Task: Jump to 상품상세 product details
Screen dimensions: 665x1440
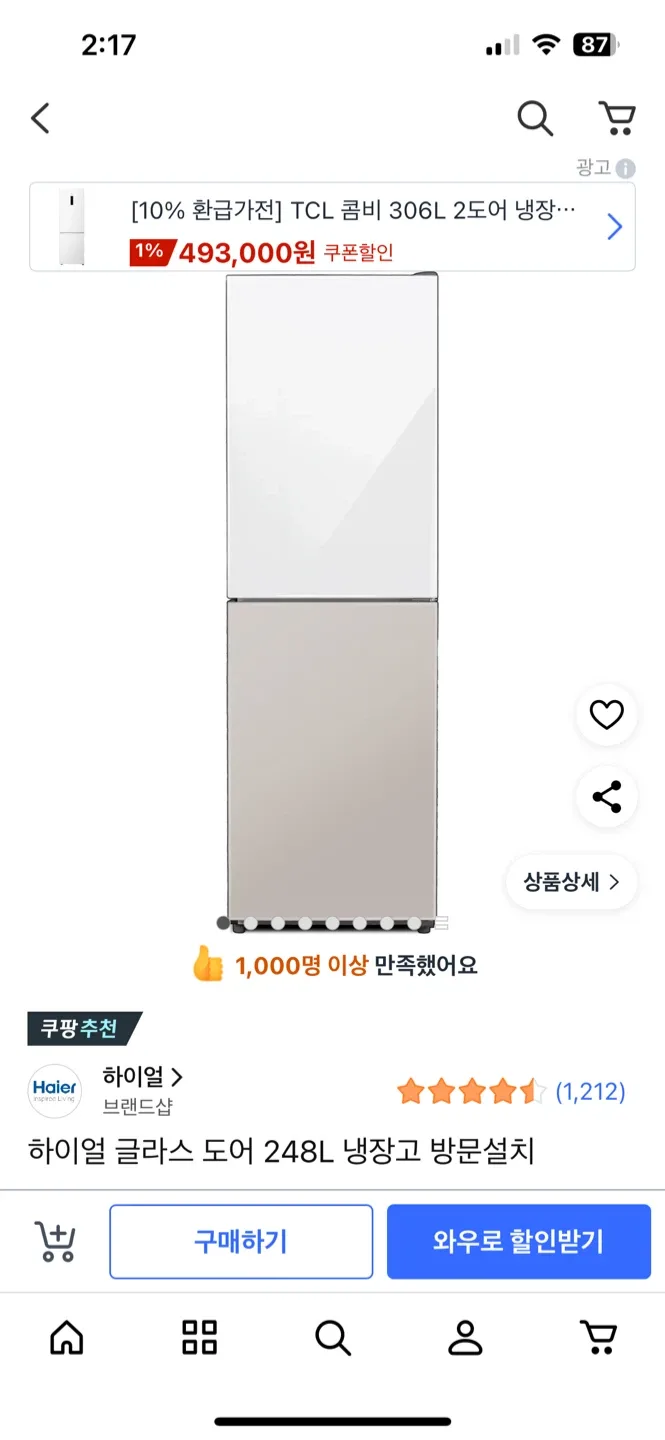Action: (x=571, y=882)
